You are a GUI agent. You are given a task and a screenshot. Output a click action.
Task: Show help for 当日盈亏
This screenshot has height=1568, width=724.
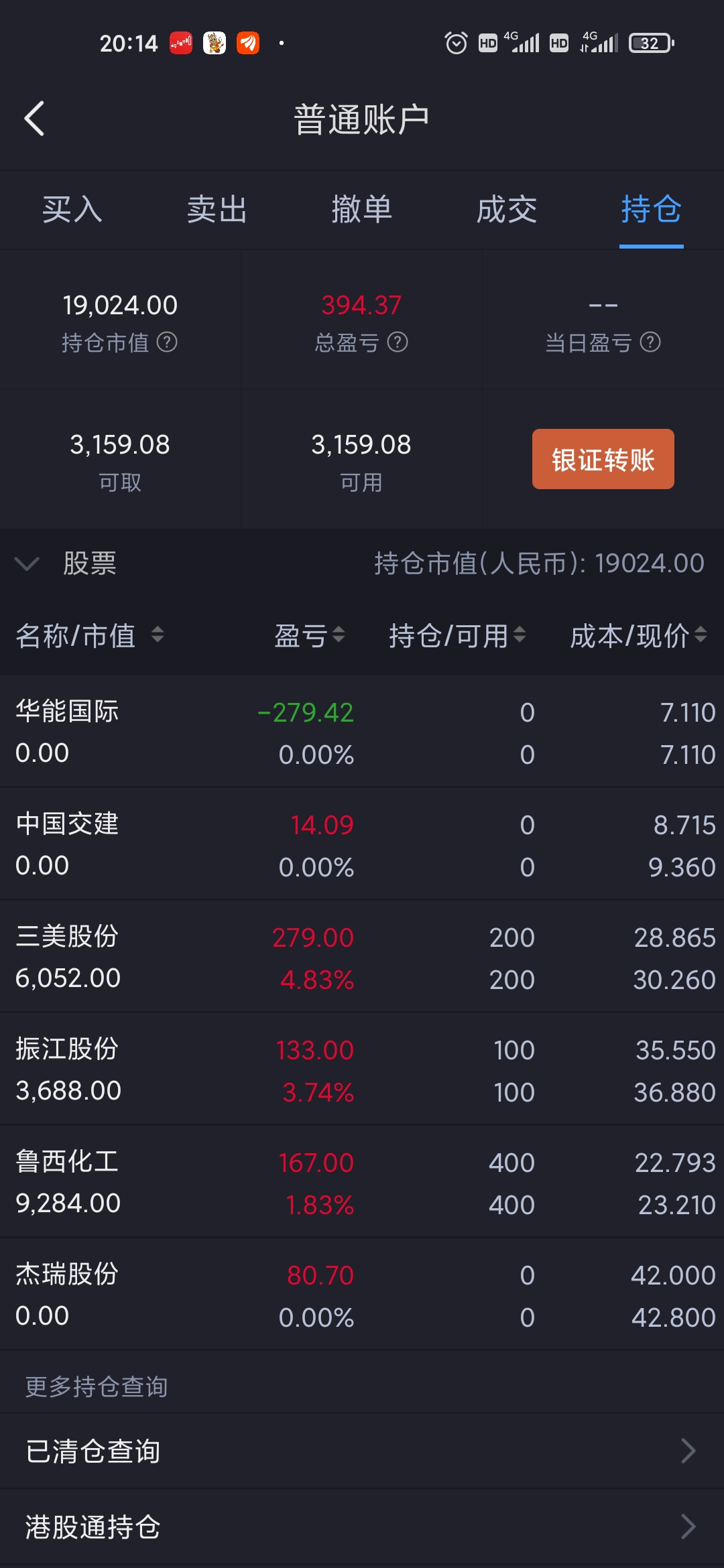[x=650, y=342]
